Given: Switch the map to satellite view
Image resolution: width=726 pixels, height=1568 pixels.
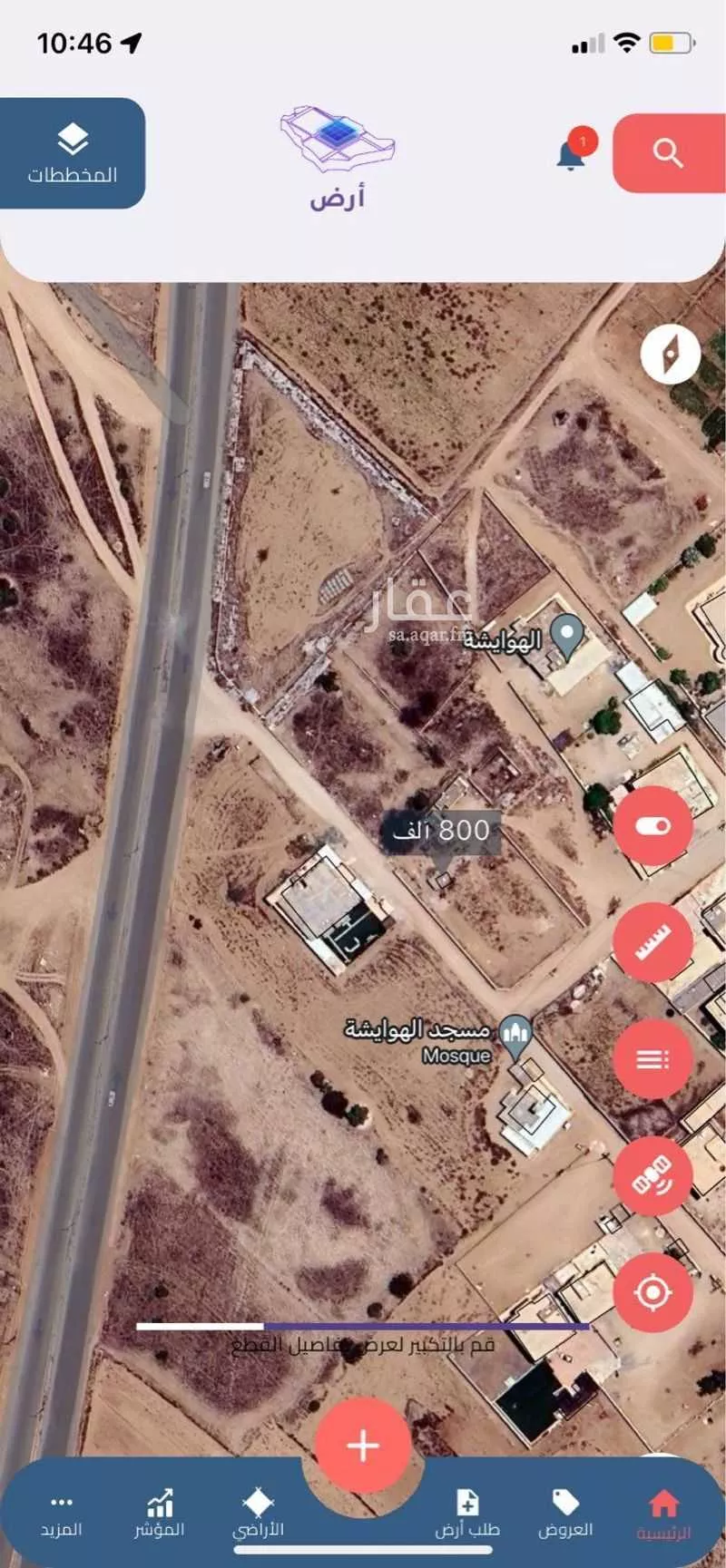Looking at the screenshot, I should click(653, 1175).
